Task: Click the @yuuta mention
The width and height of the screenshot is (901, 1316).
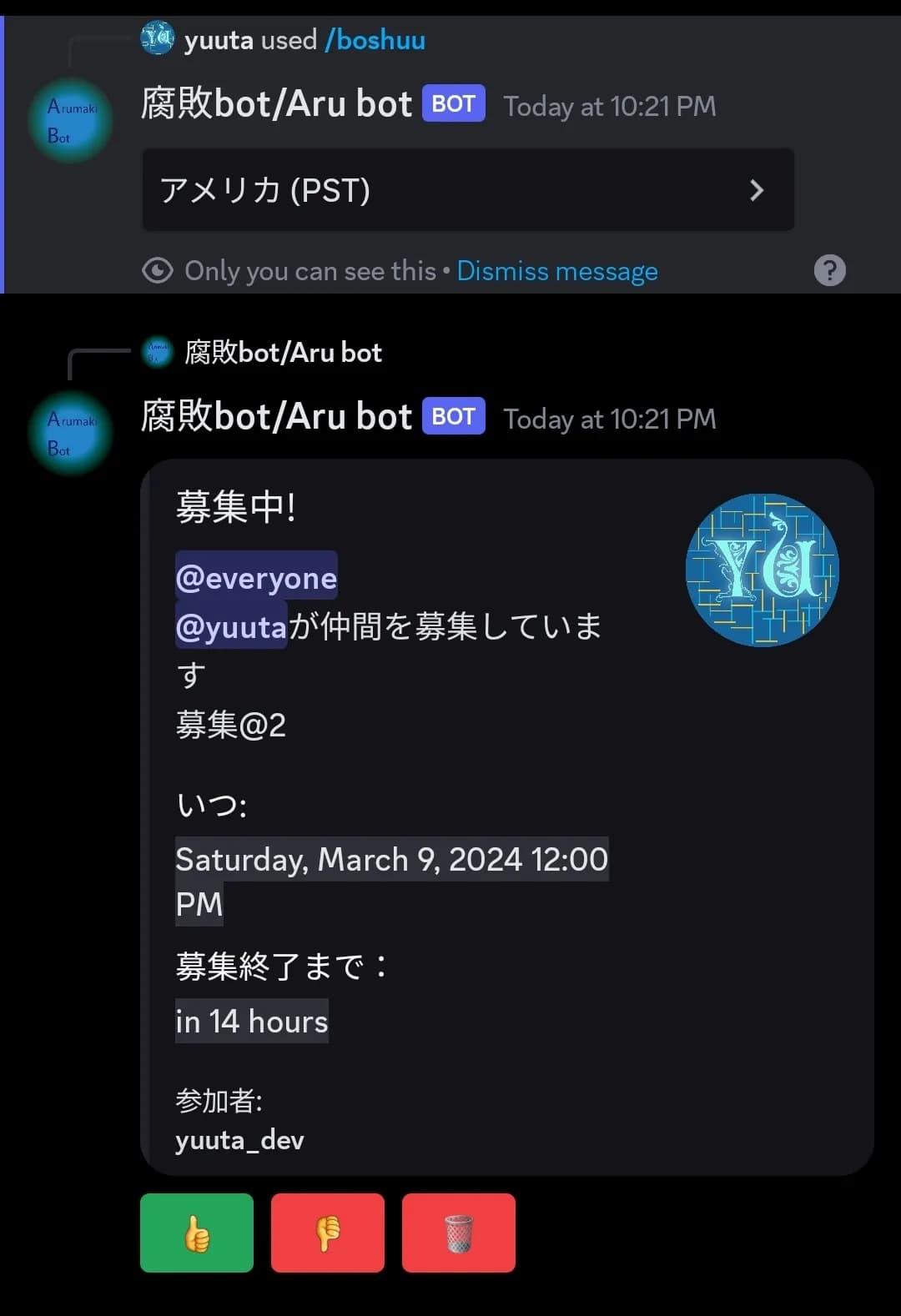Action: 230,626
